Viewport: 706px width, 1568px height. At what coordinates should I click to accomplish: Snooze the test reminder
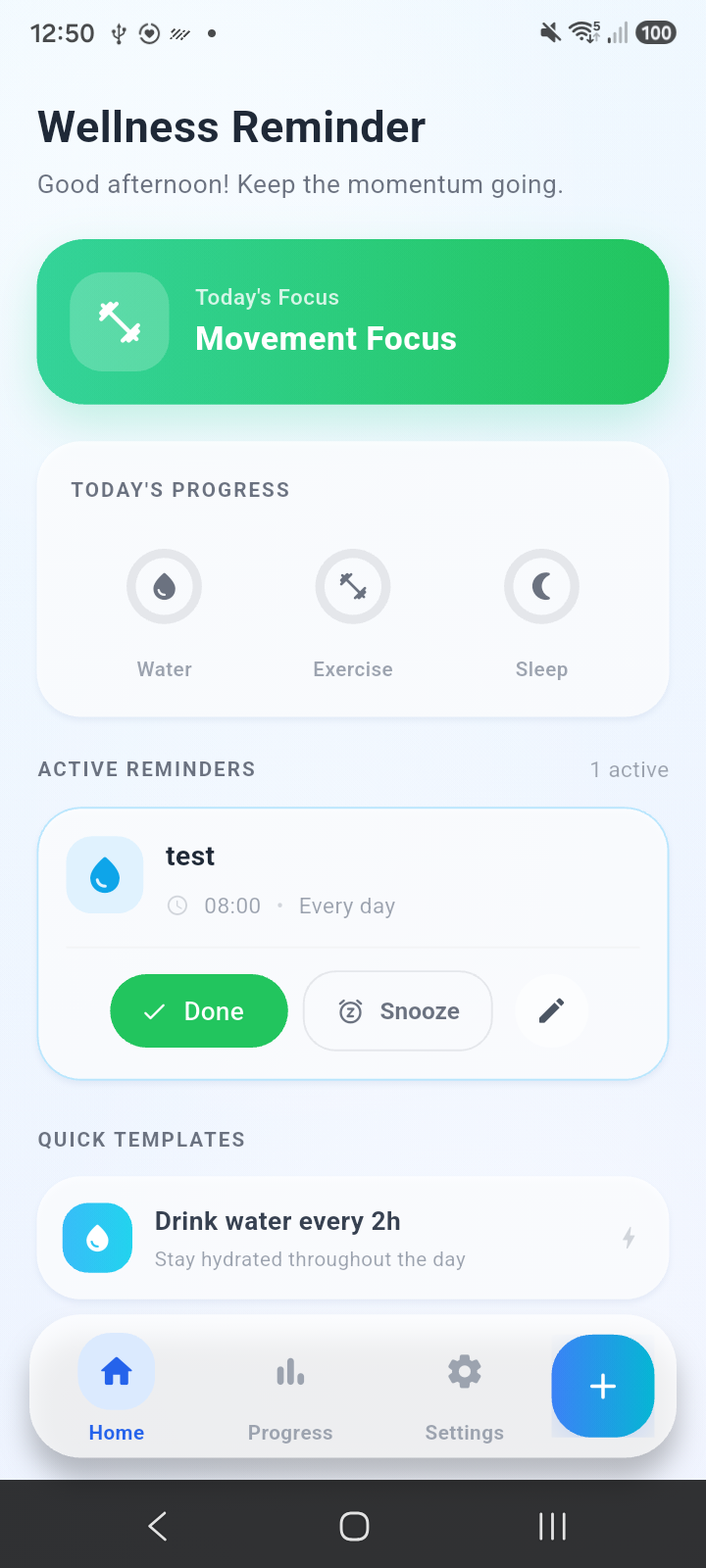pyautogui.click(x=398, y=1010)
